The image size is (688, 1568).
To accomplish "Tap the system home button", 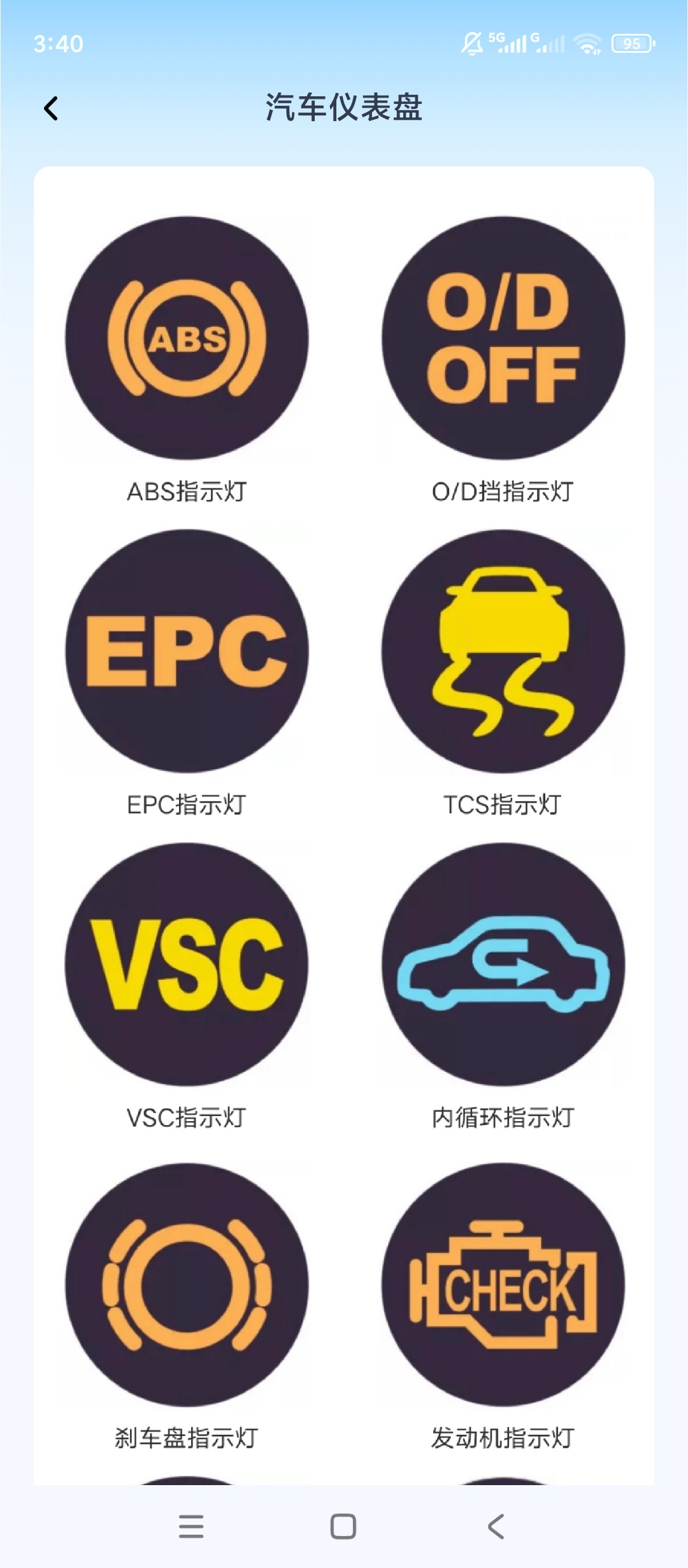I will tap(343, 1527).
